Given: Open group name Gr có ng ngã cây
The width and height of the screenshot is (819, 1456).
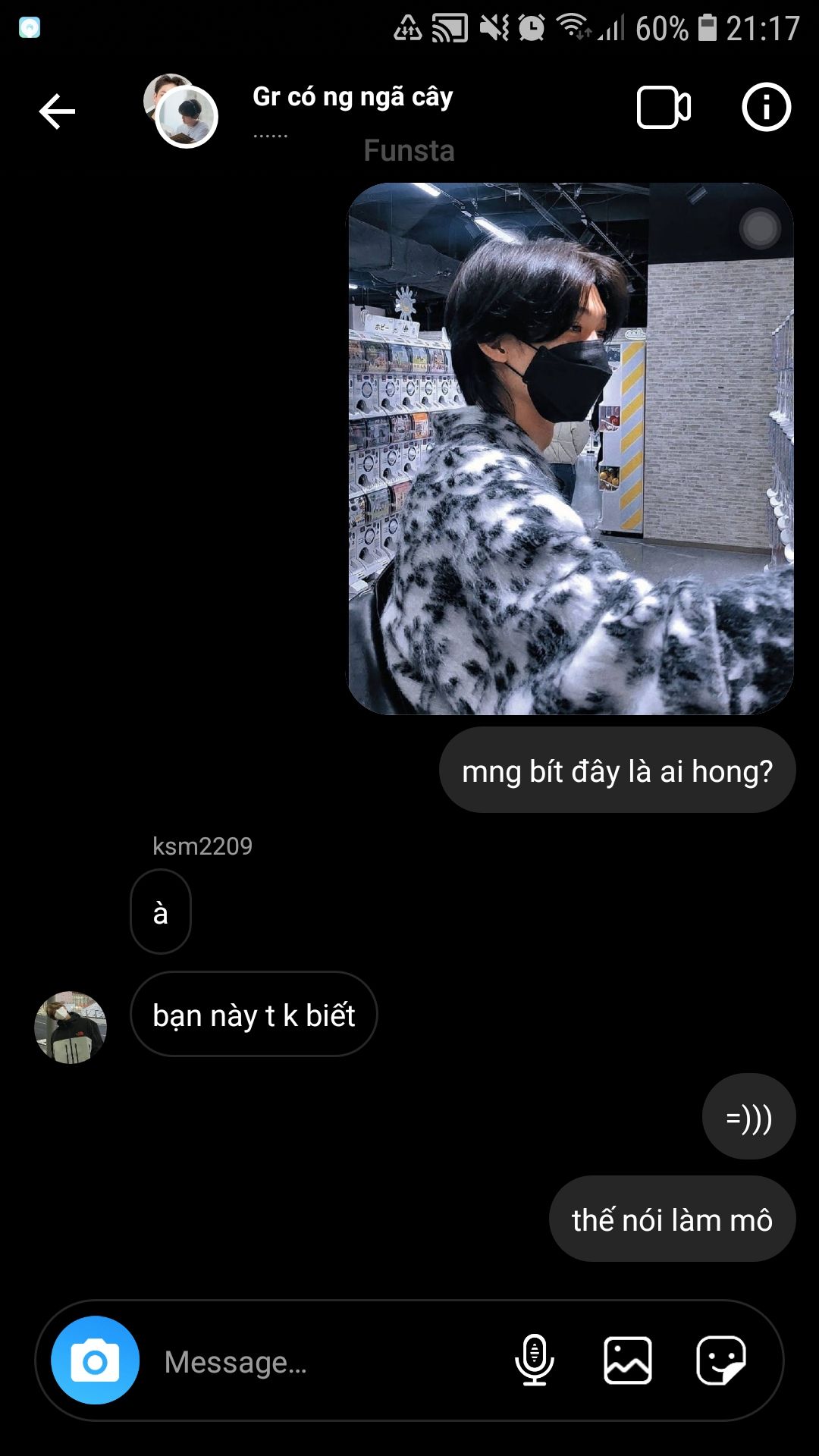Looking at the screenshot, I should (353, 97).
